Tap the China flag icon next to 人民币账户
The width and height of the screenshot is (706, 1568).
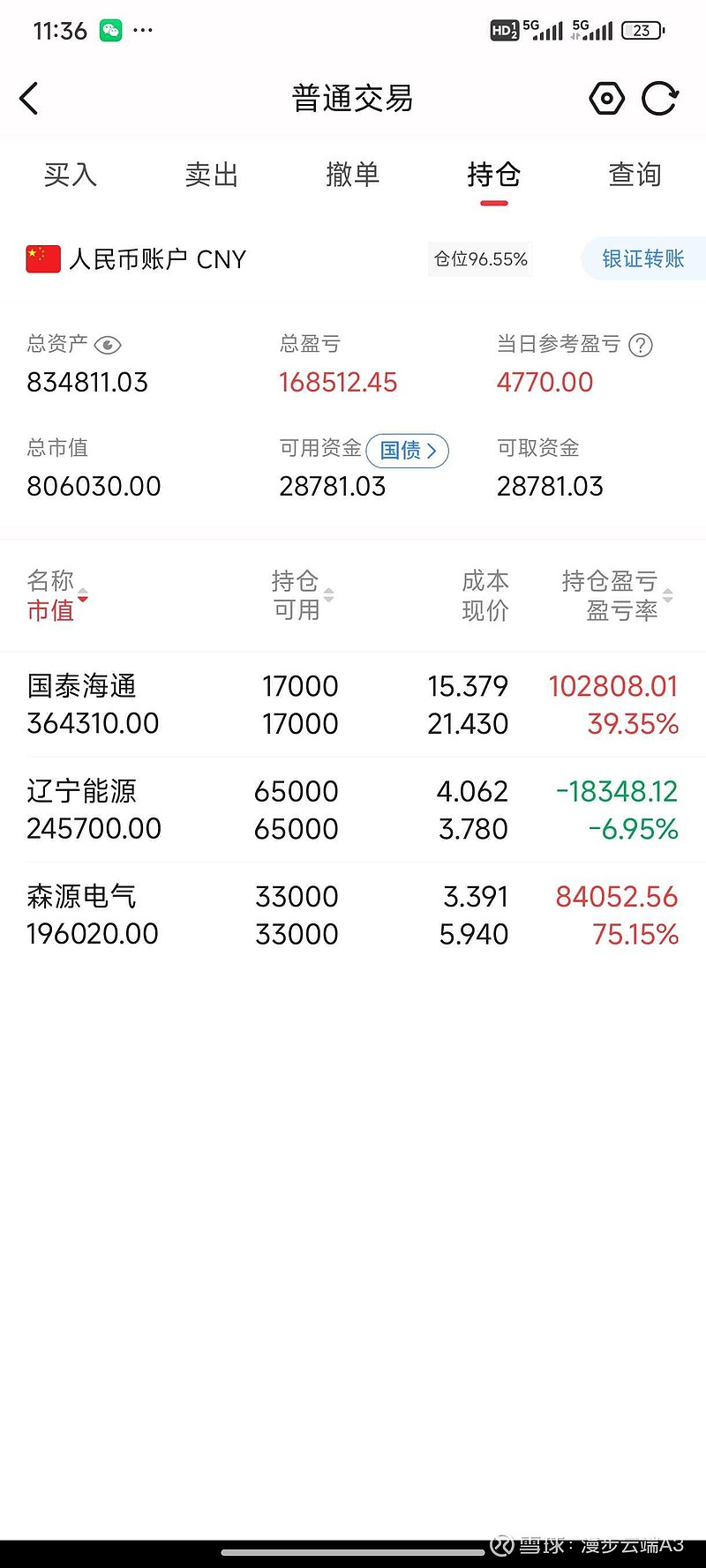[x=40, y=258]
